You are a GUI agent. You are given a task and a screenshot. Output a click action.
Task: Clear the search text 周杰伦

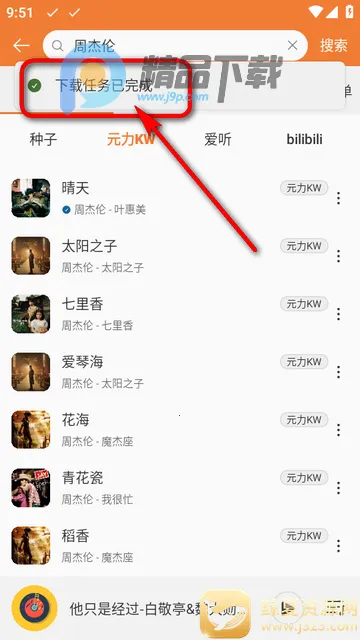pyautogui.click(x=292, y=45)
